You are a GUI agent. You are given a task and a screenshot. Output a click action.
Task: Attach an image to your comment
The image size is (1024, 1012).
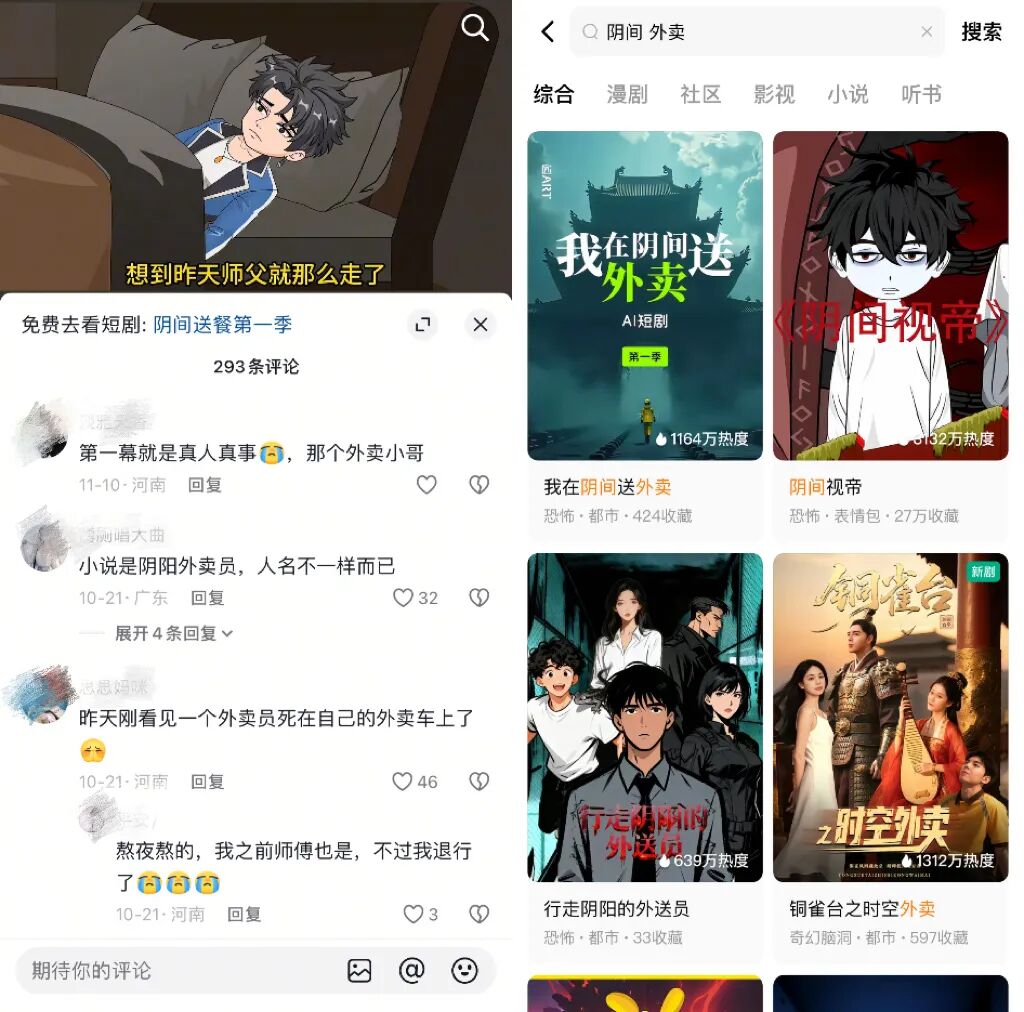pyautogui.click(x=359, y=970)
